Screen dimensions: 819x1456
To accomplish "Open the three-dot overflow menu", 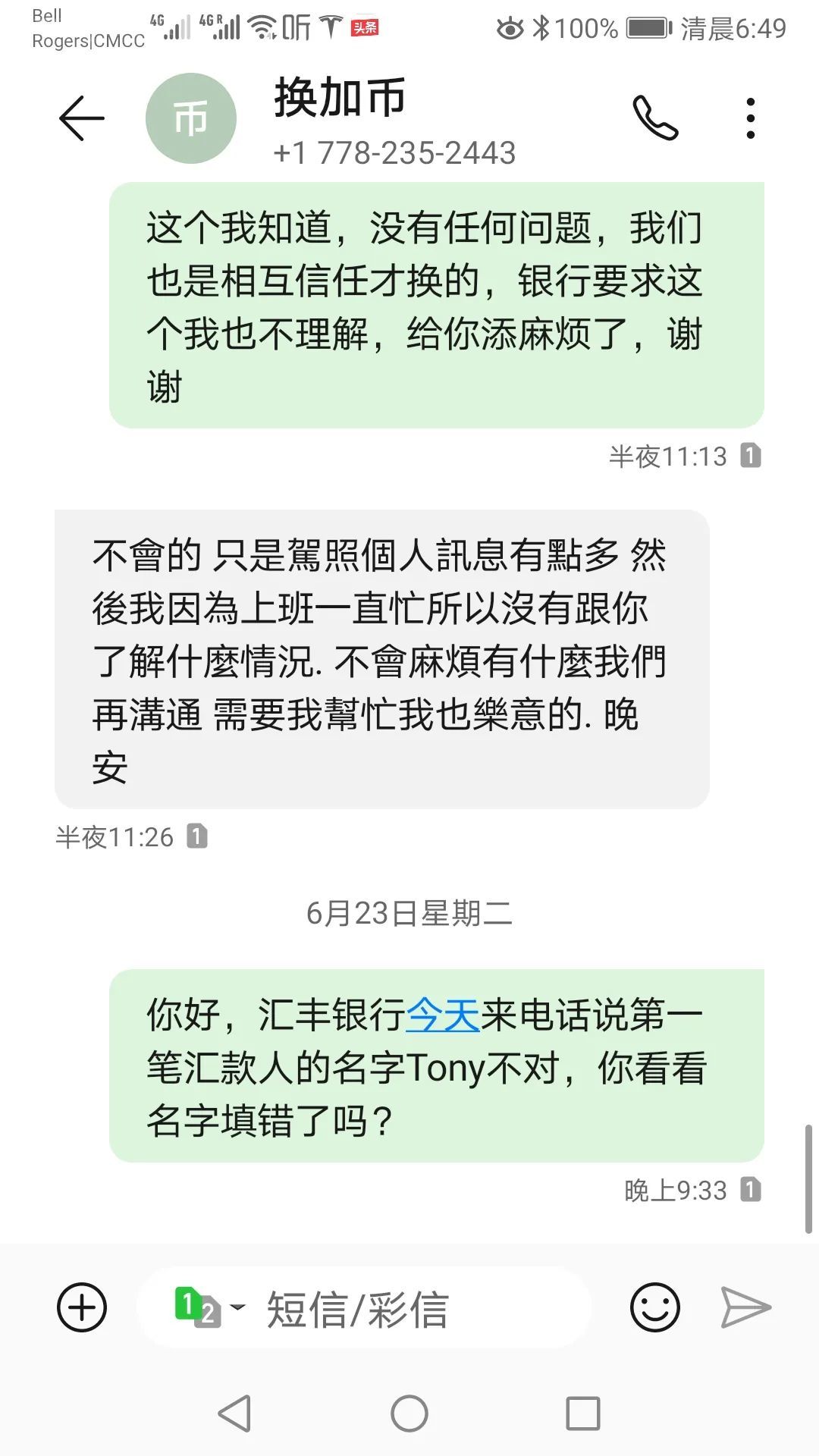I will point(750,118).
